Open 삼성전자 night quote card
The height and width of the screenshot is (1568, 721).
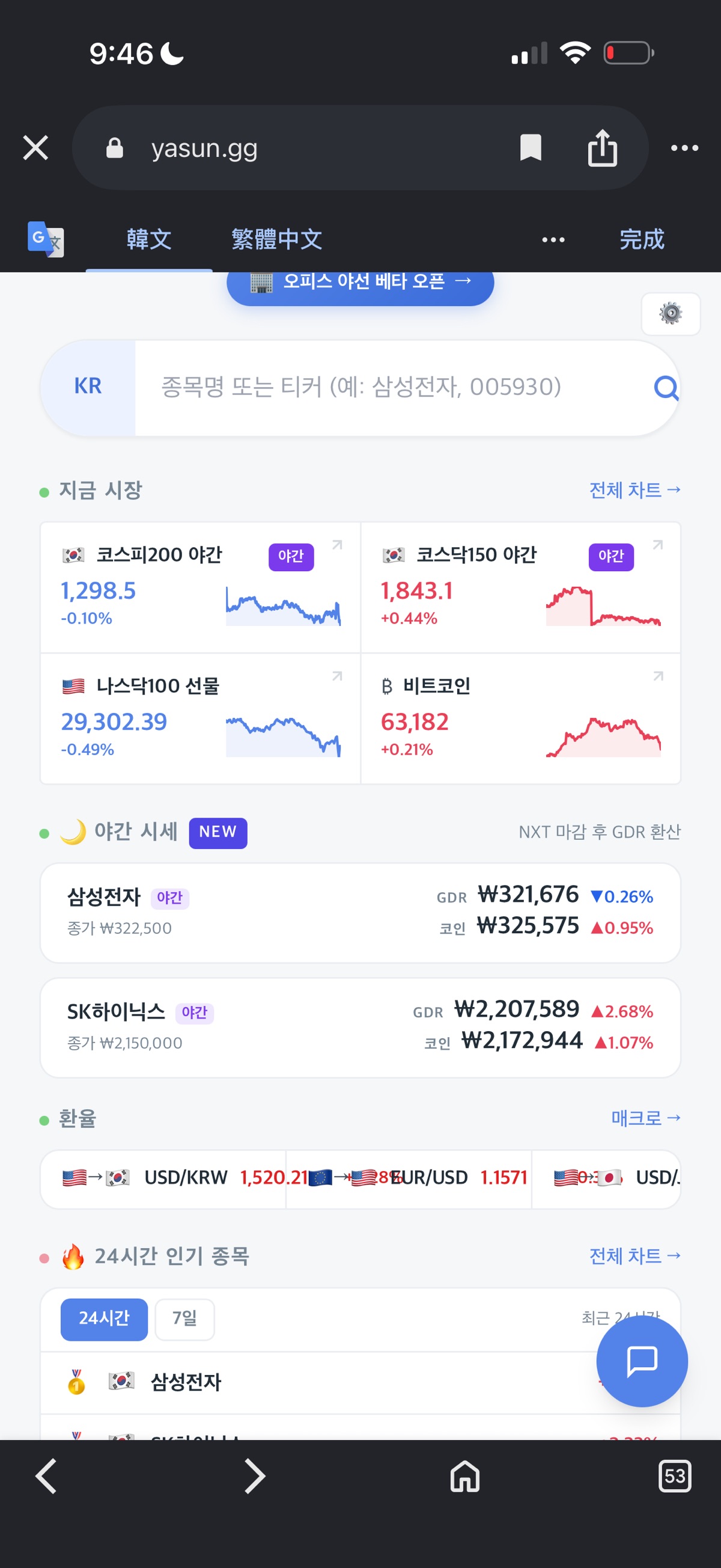(360, 913)
